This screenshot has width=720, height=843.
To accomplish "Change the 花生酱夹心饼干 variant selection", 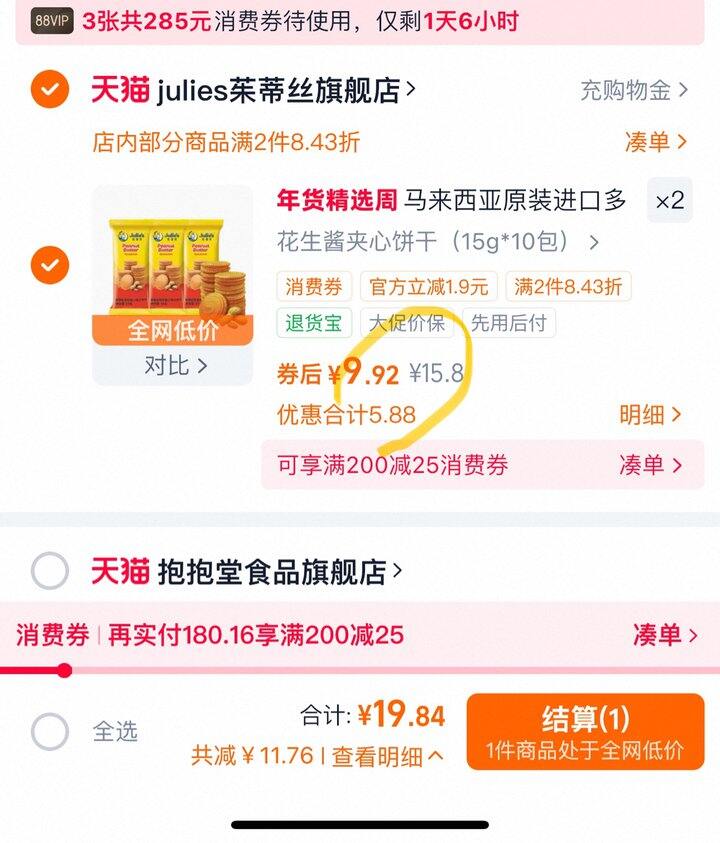I will [438, 242].
